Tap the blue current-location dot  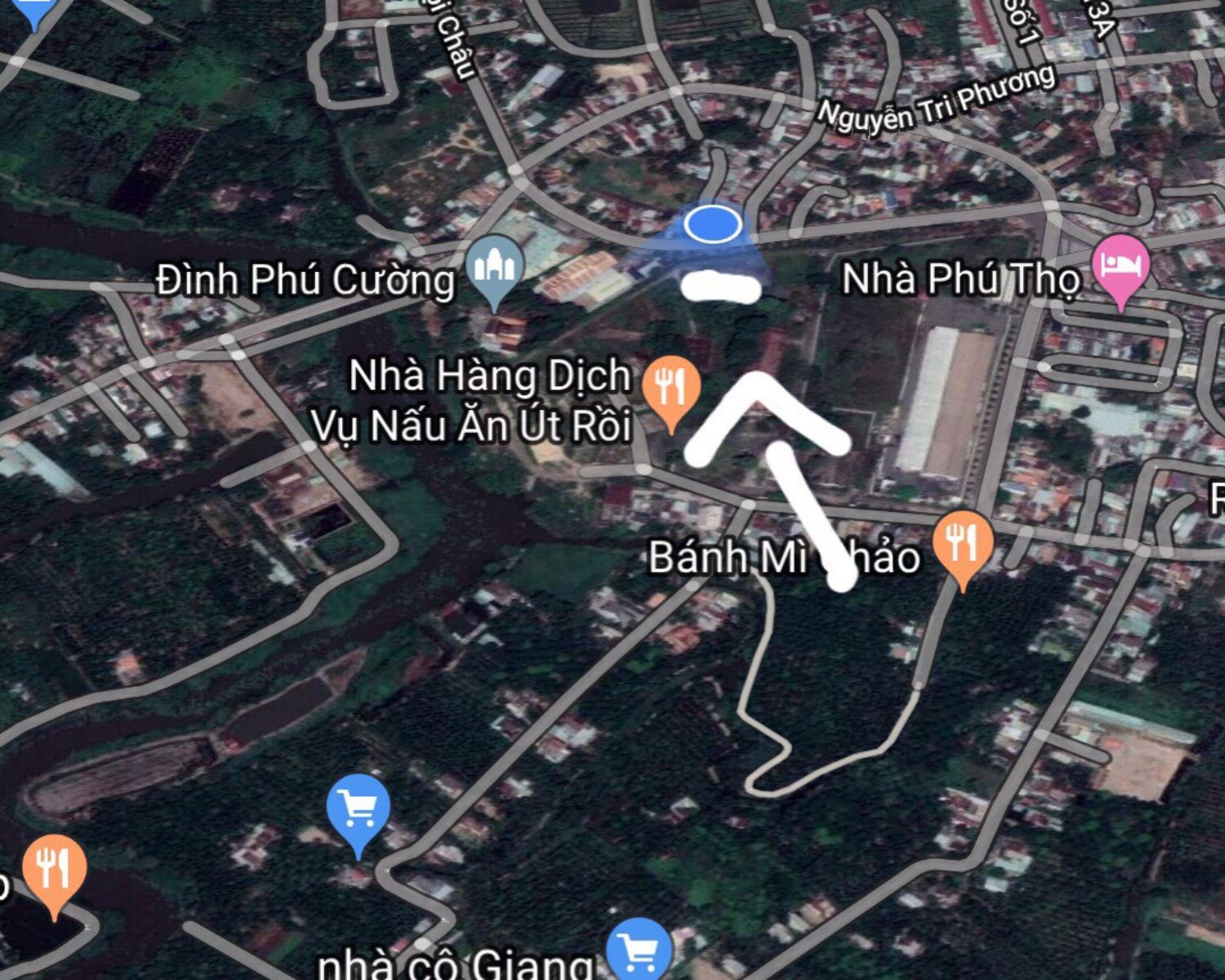tap(712, 224)
